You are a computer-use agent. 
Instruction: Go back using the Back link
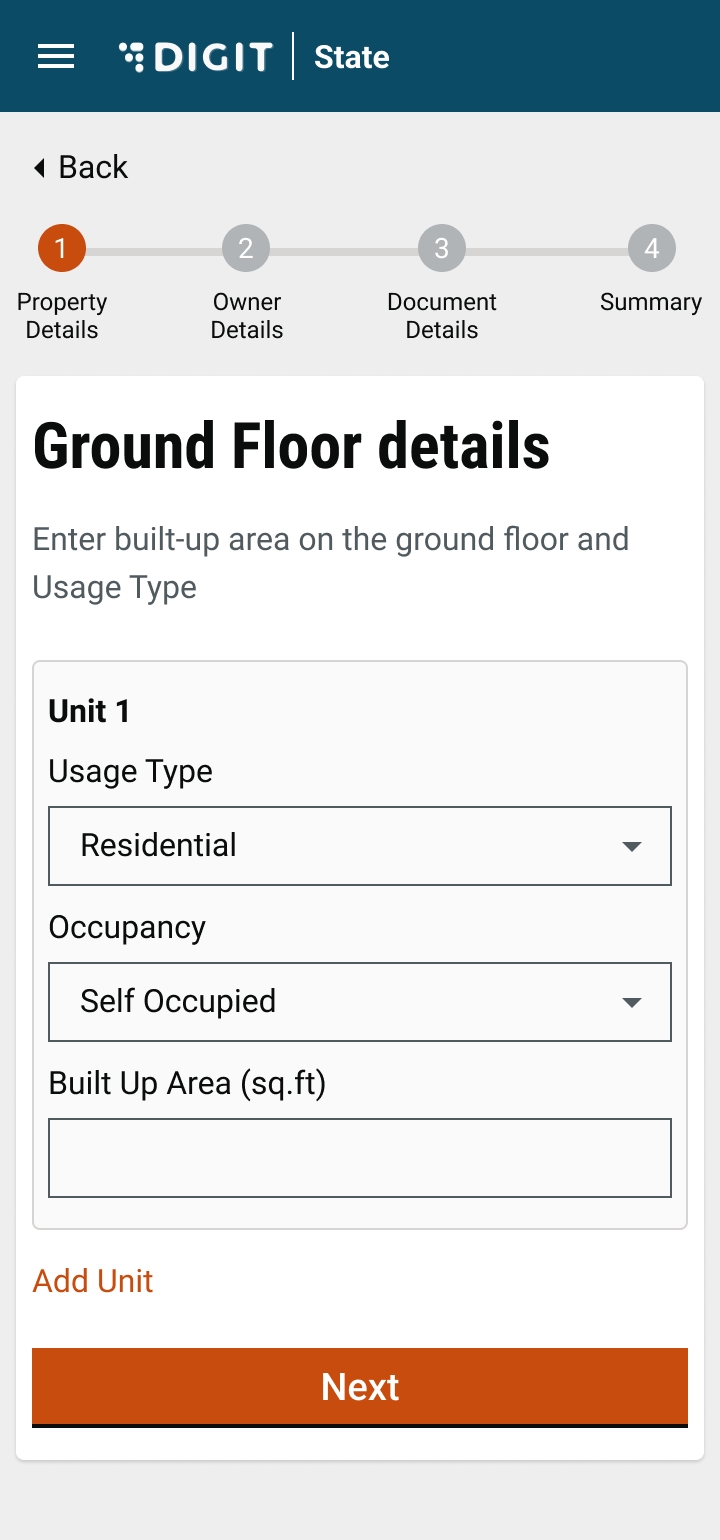click(x=82, y=167)
